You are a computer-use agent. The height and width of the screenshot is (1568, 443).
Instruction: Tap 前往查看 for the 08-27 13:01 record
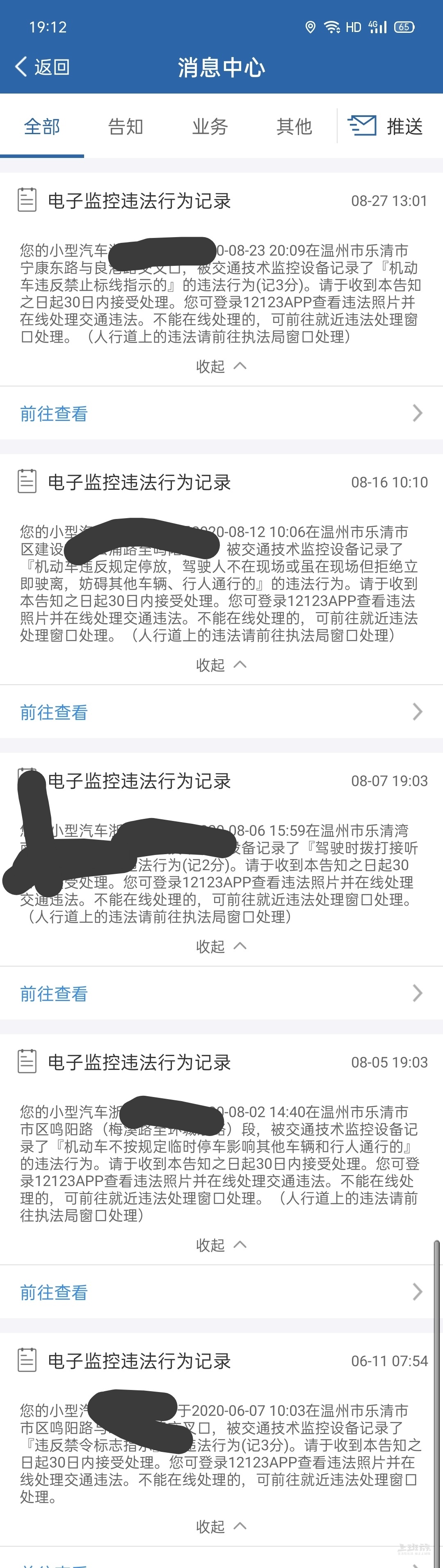[x=54, y=414]
